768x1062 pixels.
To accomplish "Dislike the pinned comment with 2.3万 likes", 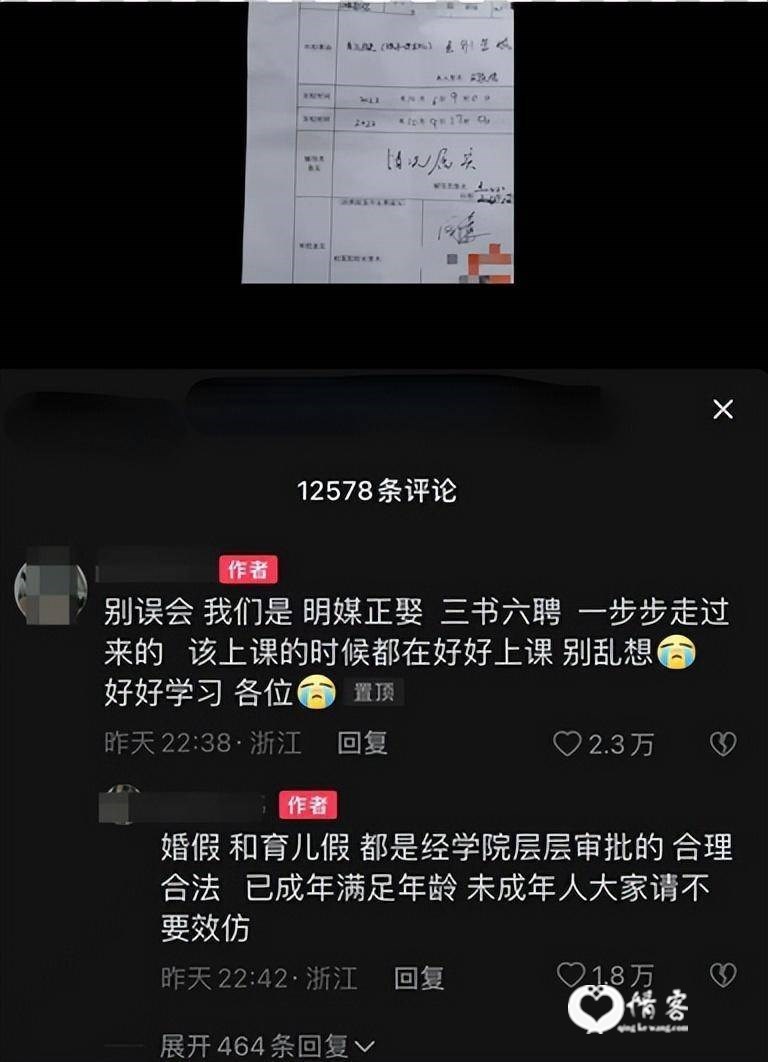I will tap(722, 743).
